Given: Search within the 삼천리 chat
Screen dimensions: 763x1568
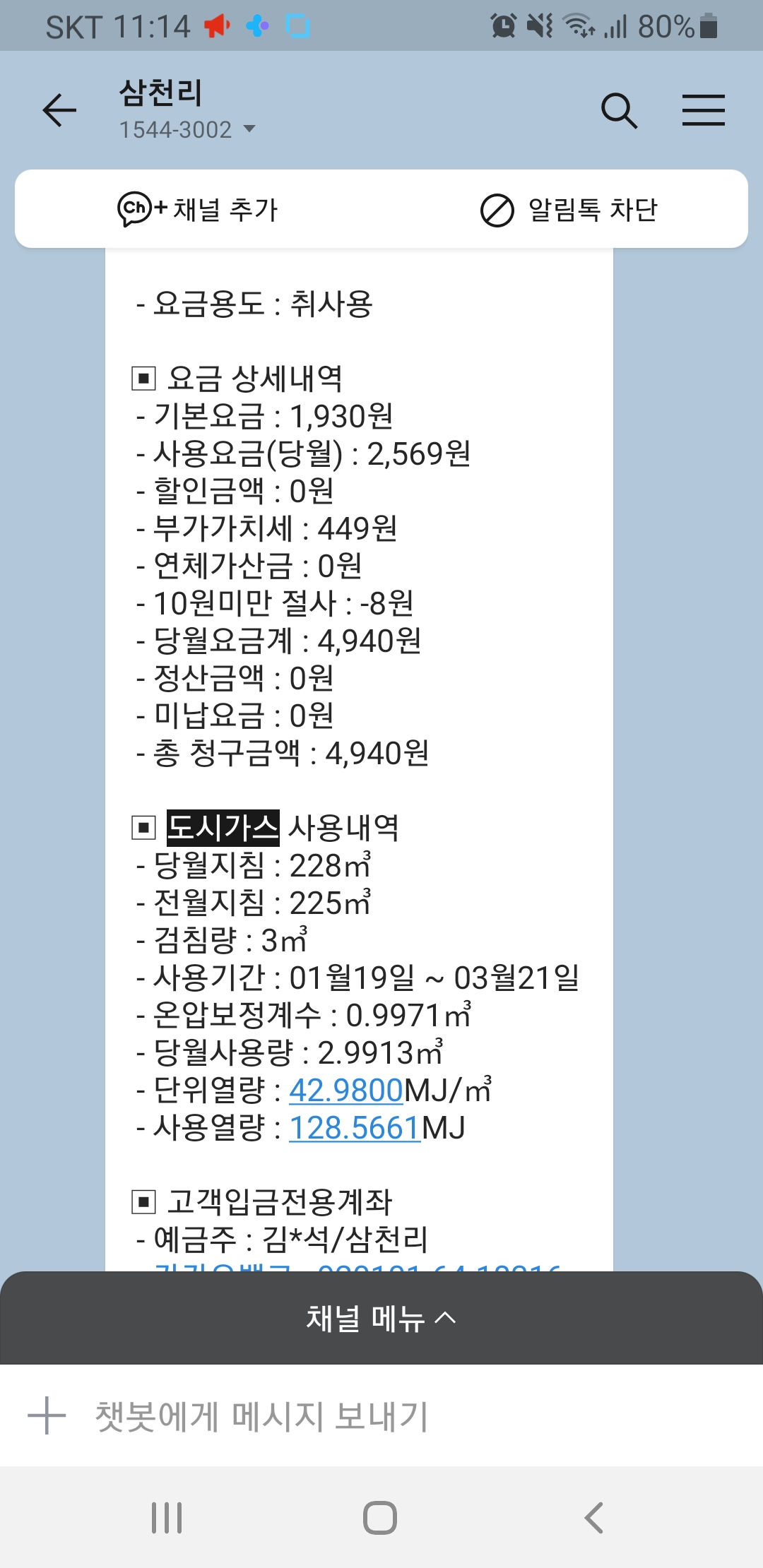Looking at the screenshot, I should coord(619,110).
